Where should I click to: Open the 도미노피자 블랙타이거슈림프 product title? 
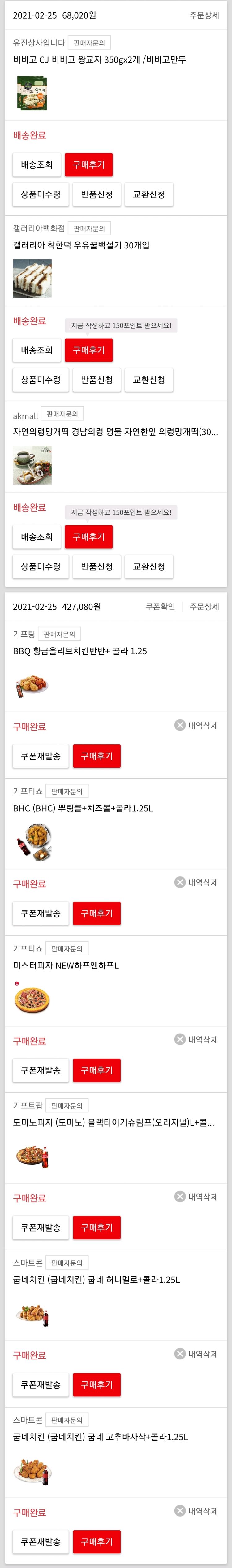coord(114,1122)
